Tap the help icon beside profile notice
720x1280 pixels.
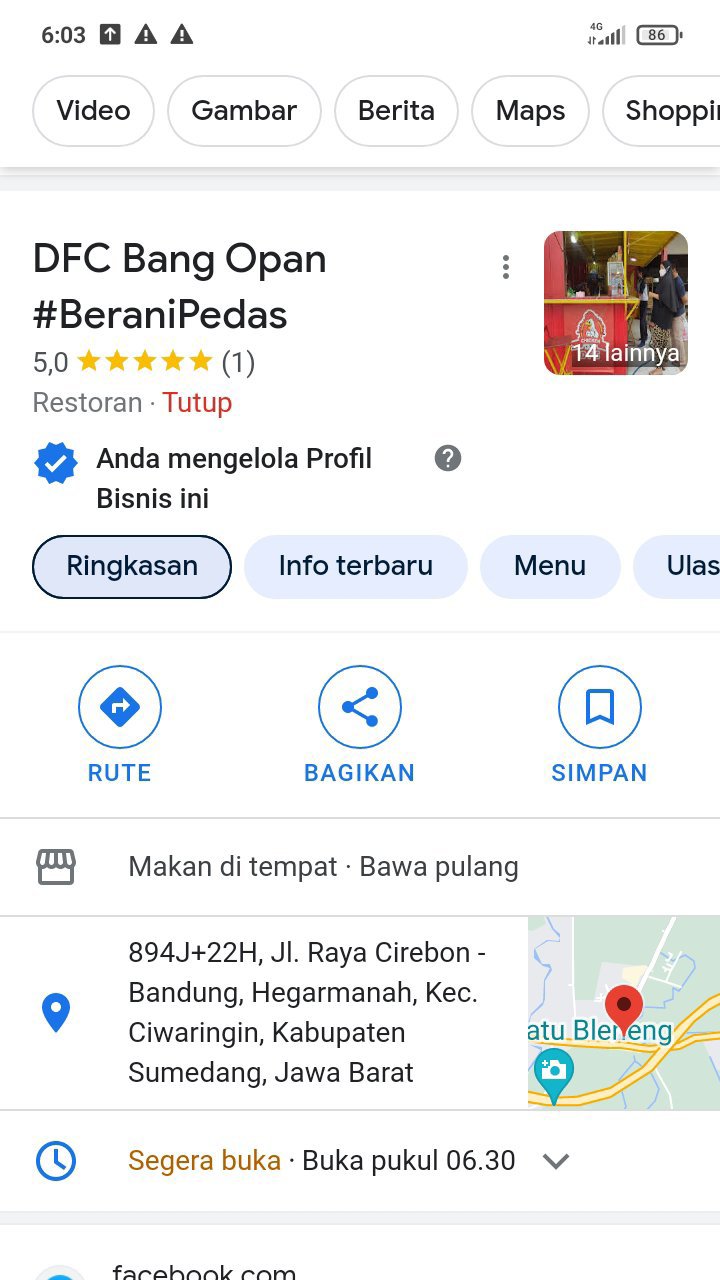pos(448,459)
